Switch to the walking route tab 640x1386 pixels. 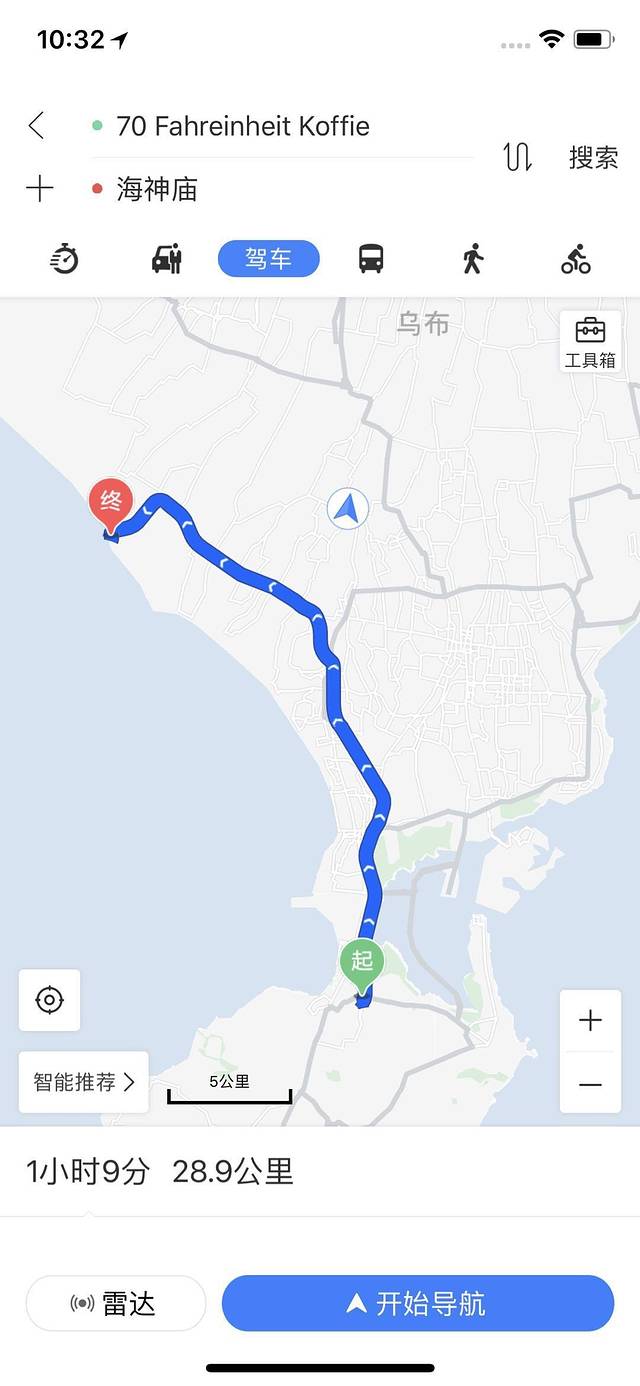(473, 260)
